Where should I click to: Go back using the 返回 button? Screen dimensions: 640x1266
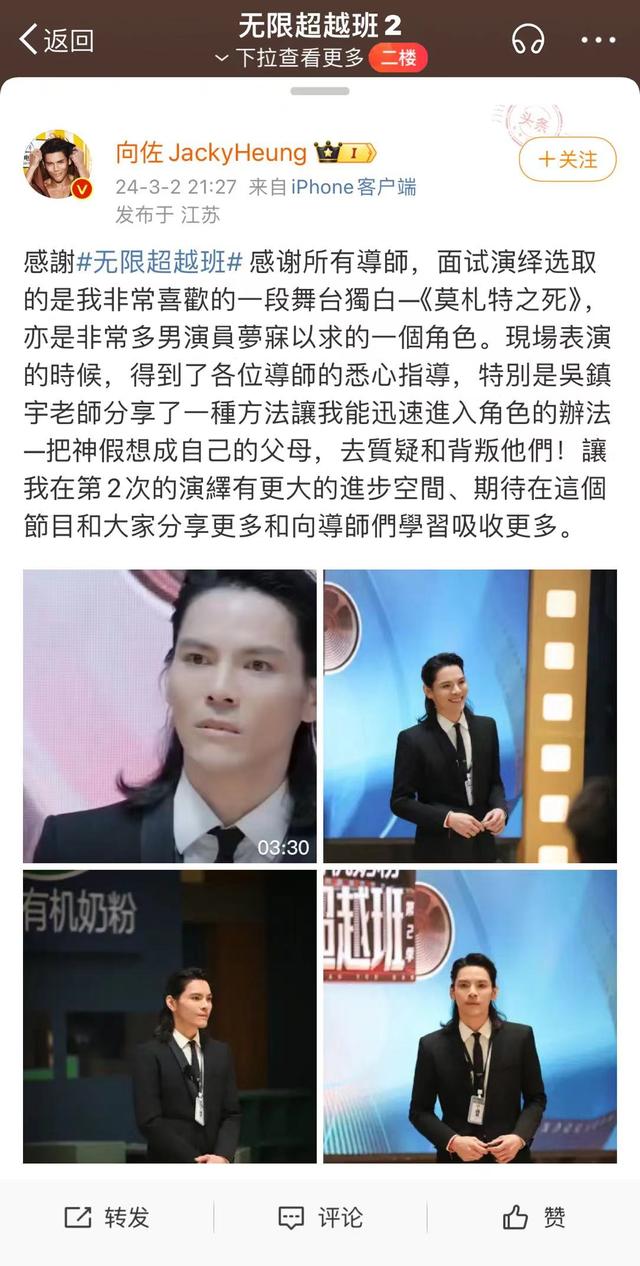point(56,40)
